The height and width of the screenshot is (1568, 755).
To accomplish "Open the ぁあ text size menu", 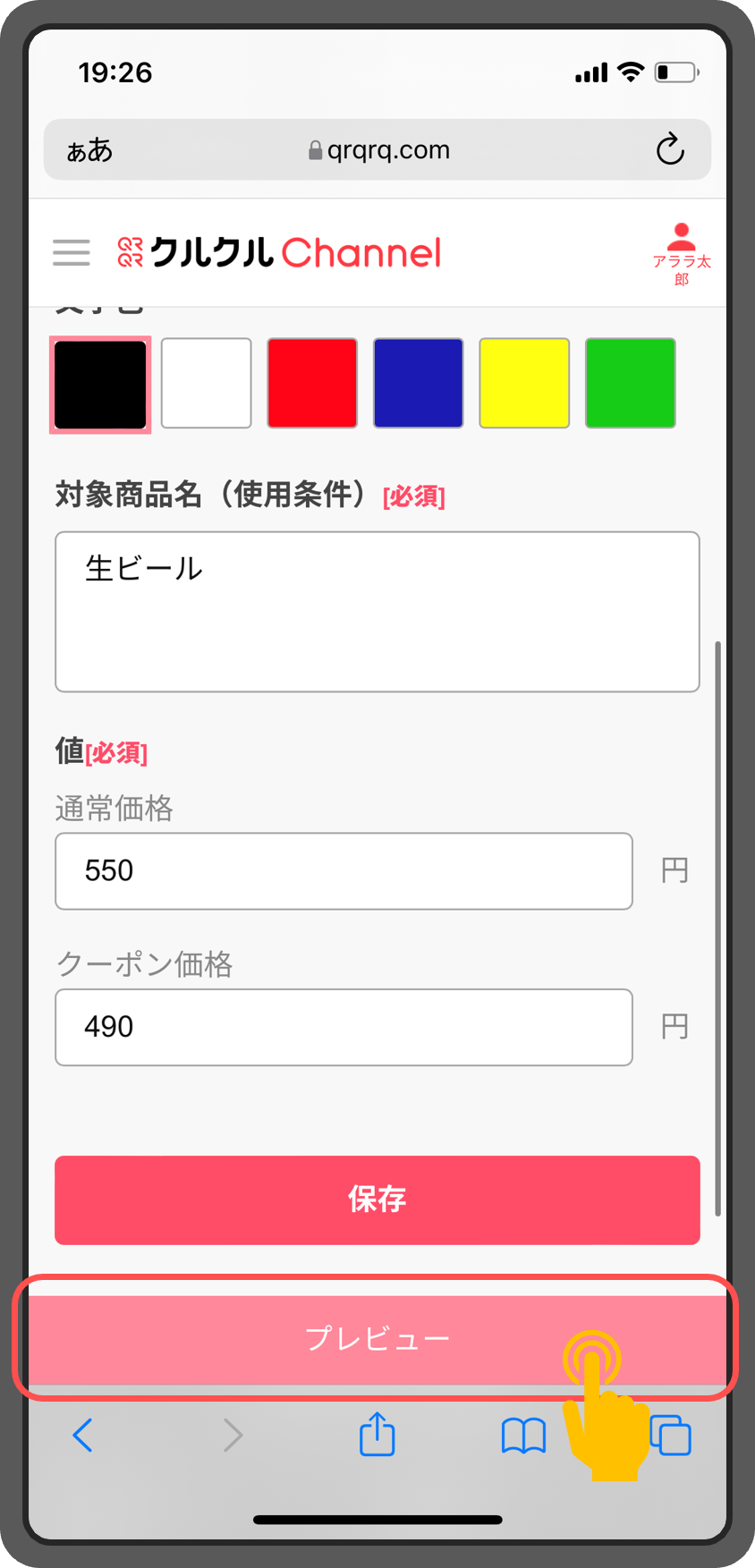I will pos(89,150).
